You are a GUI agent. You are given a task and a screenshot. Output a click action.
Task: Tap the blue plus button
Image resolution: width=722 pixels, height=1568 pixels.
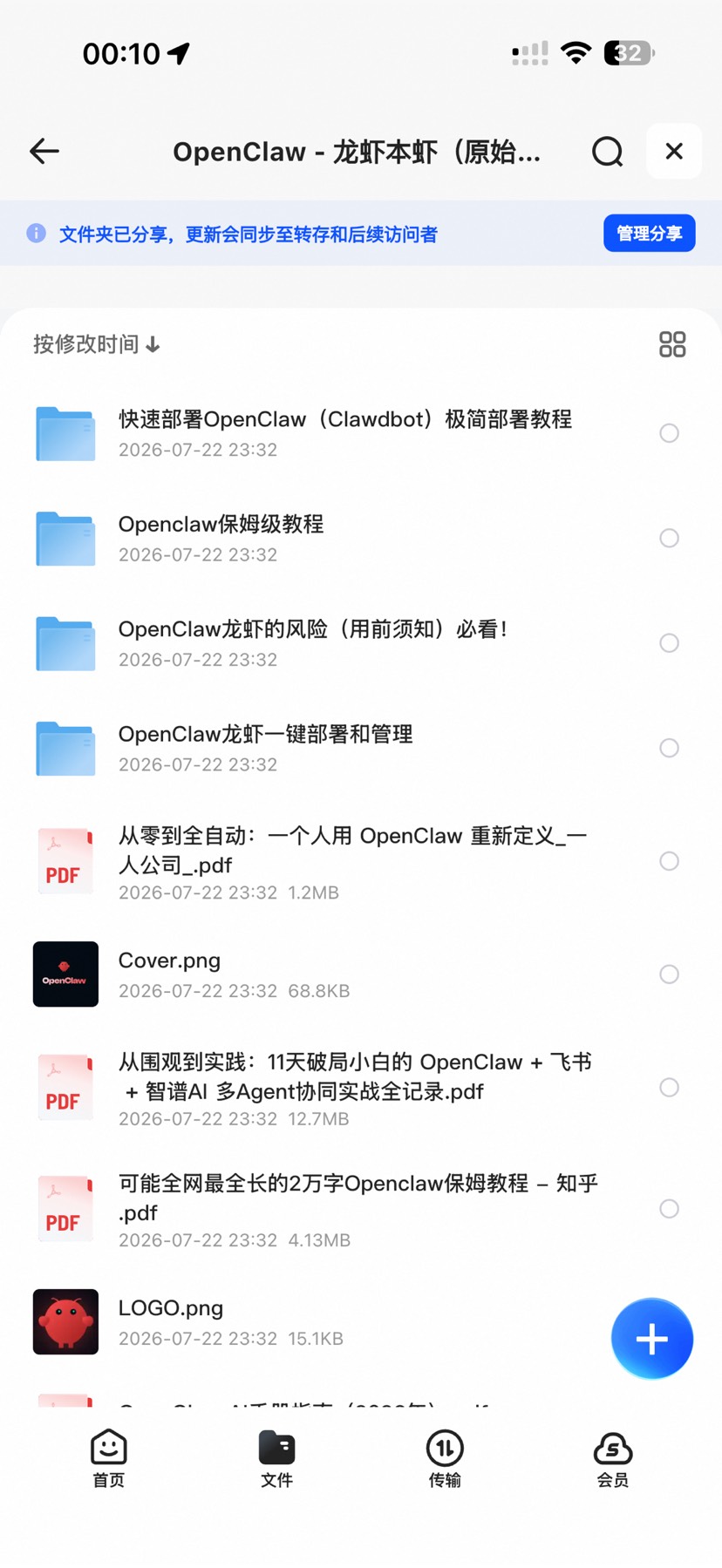click(652, 1339)
